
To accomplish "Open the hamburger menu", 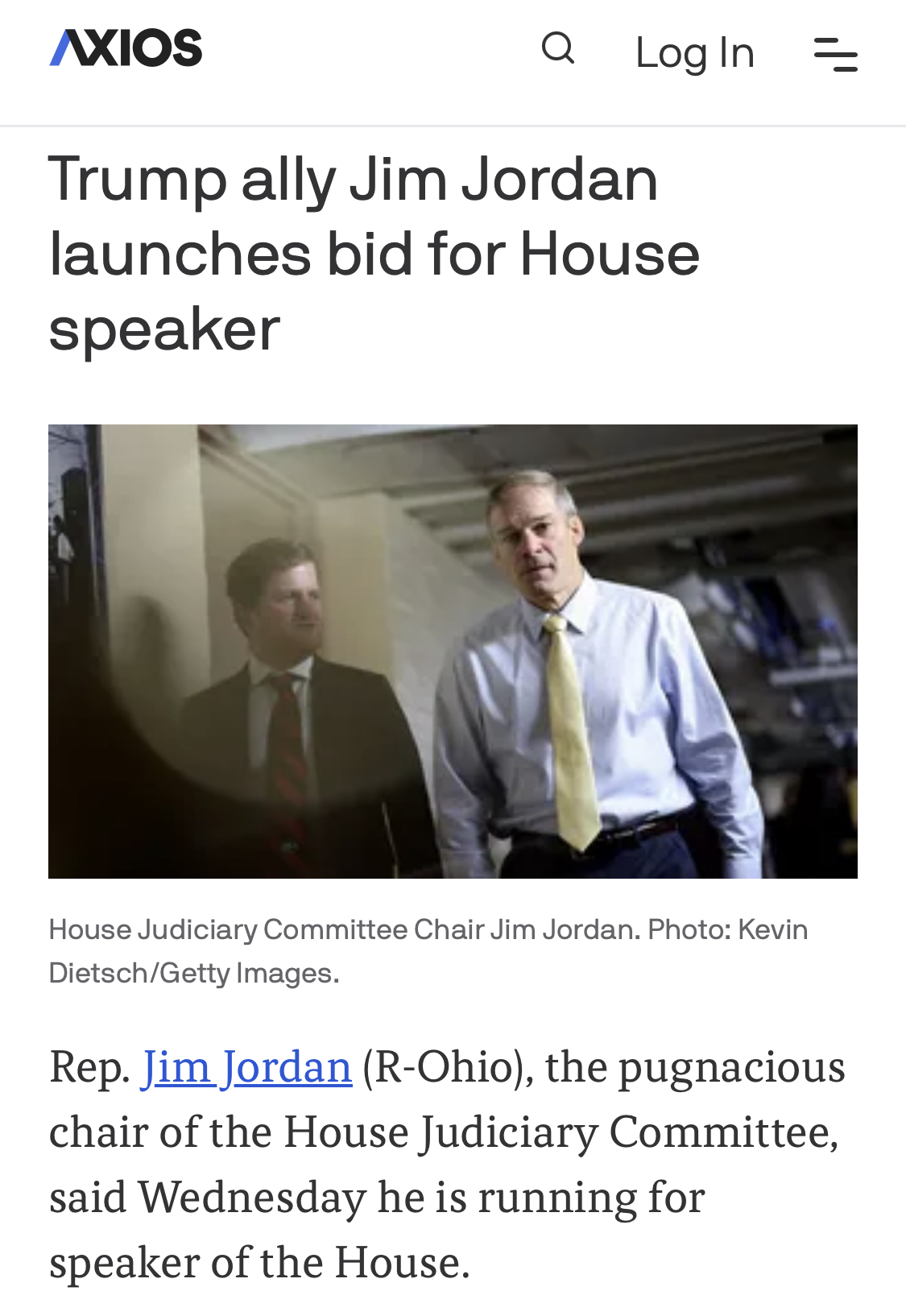I will click(x=835, y=55).
